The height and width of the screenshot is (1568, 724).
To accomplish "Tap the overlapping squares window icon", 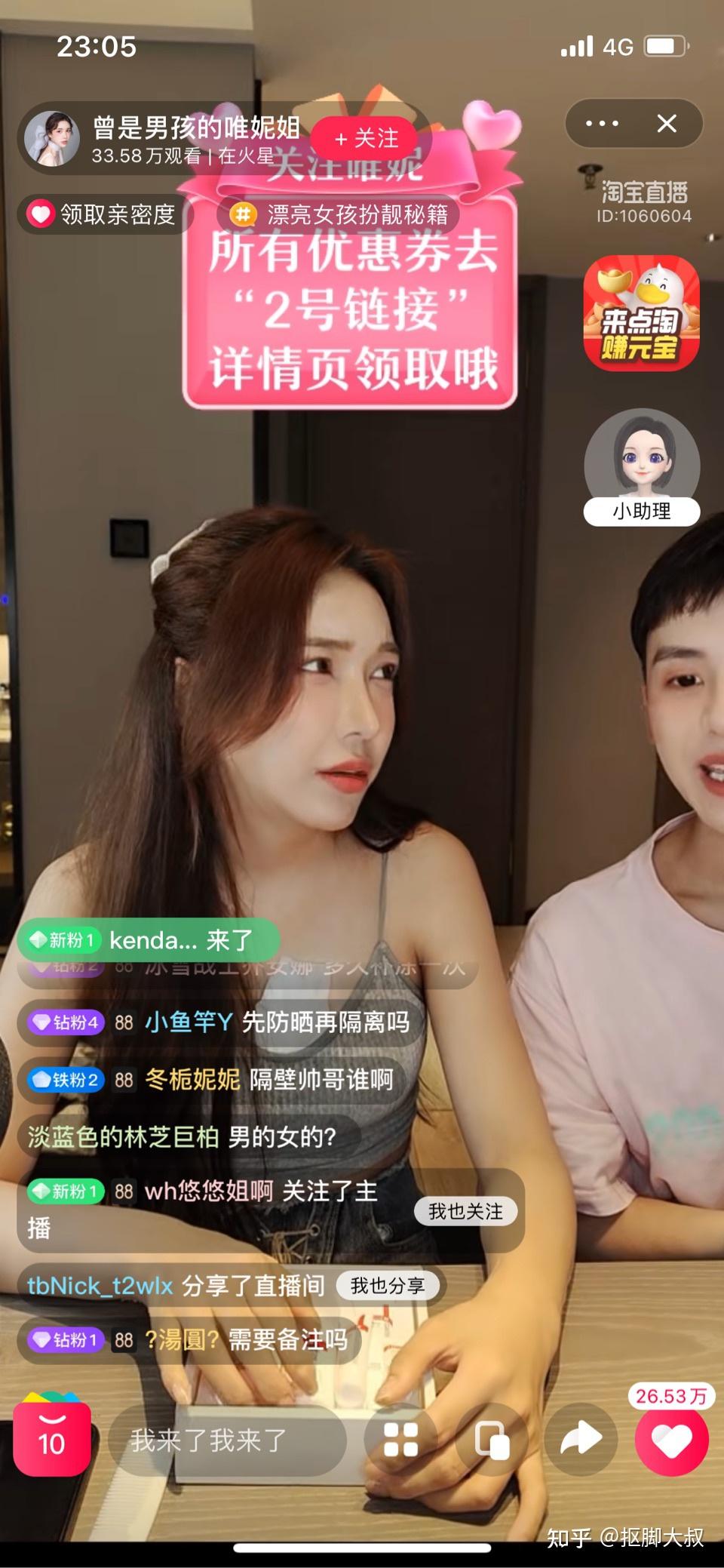I will (492, 1440).
